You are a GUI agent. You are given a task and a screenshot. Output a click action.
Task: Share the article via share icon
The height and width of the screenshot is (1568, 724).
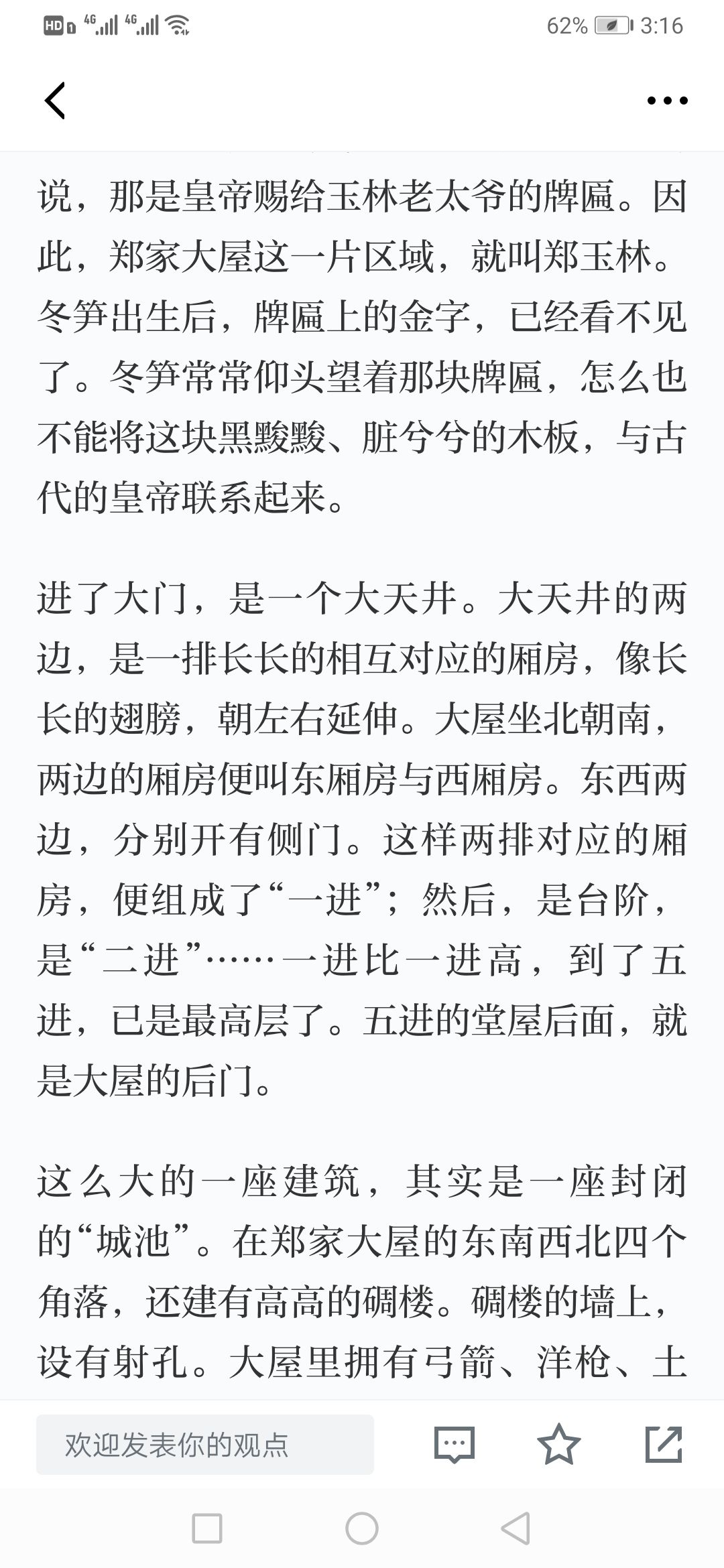click(x=664, y=1445)
